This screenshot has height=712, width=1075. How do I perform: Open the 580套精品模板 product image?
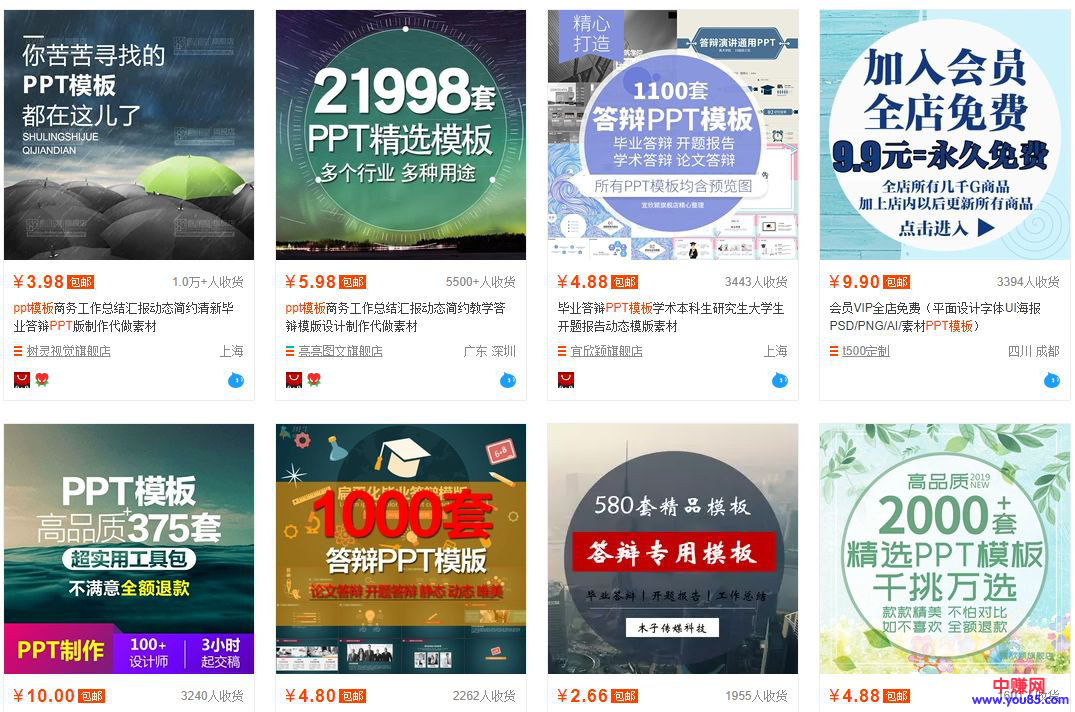(x=673, y=548)
